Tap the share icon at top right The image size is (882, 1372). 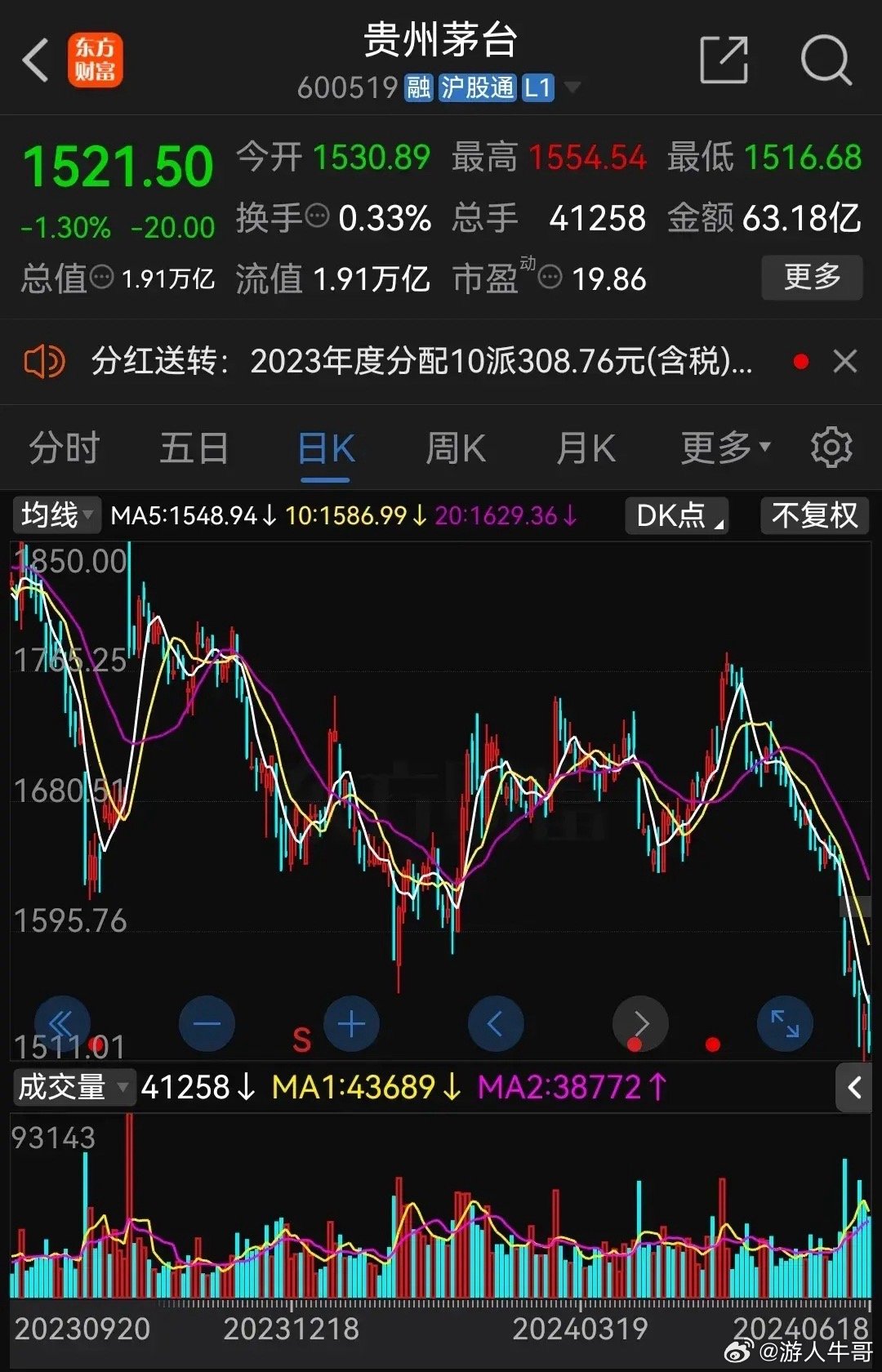(725, 61)
